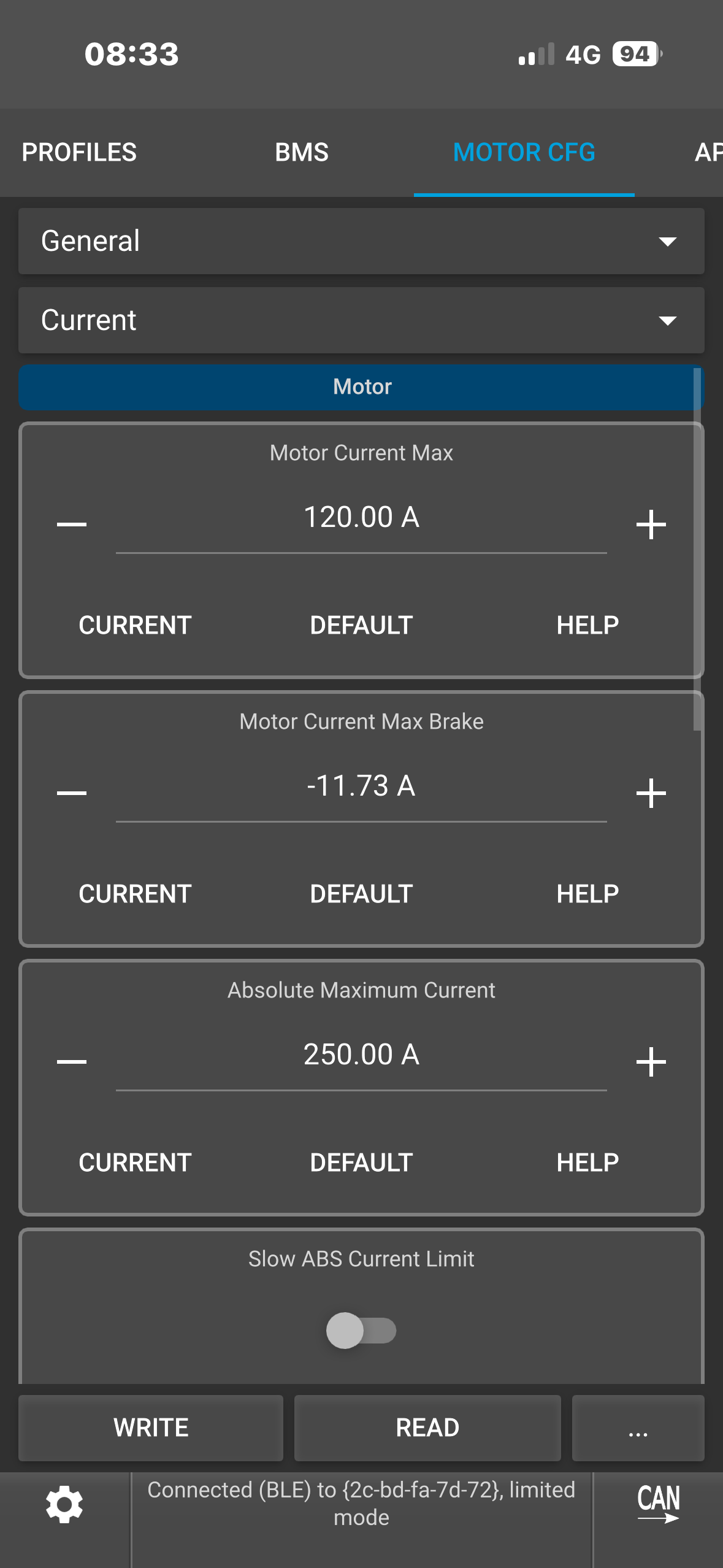Switch to the Profiles tab
Screen dimensions: 723x1568
coord(79,152)
